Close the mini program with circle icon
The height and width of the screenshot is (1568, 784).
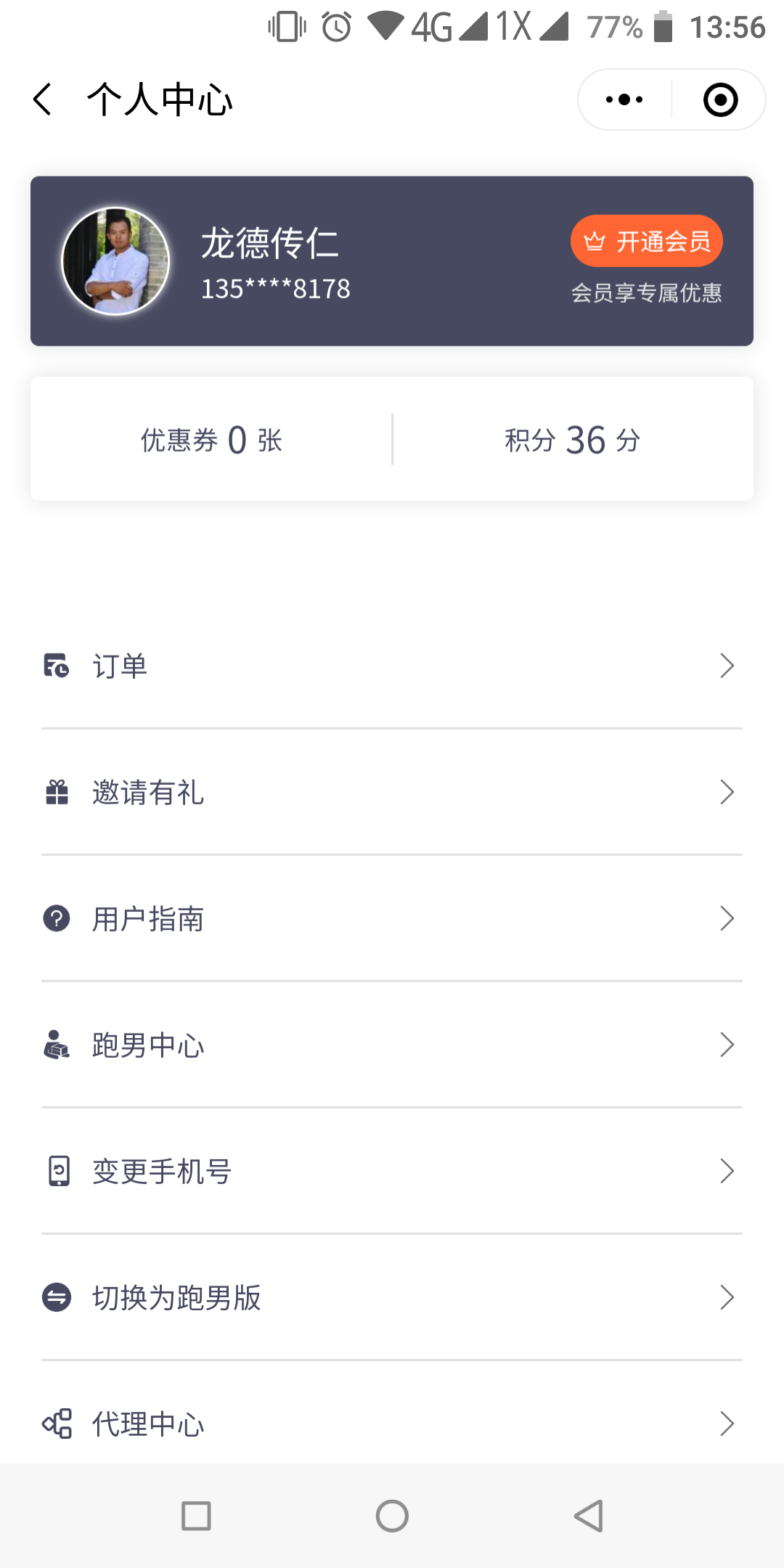click(720, 99)
